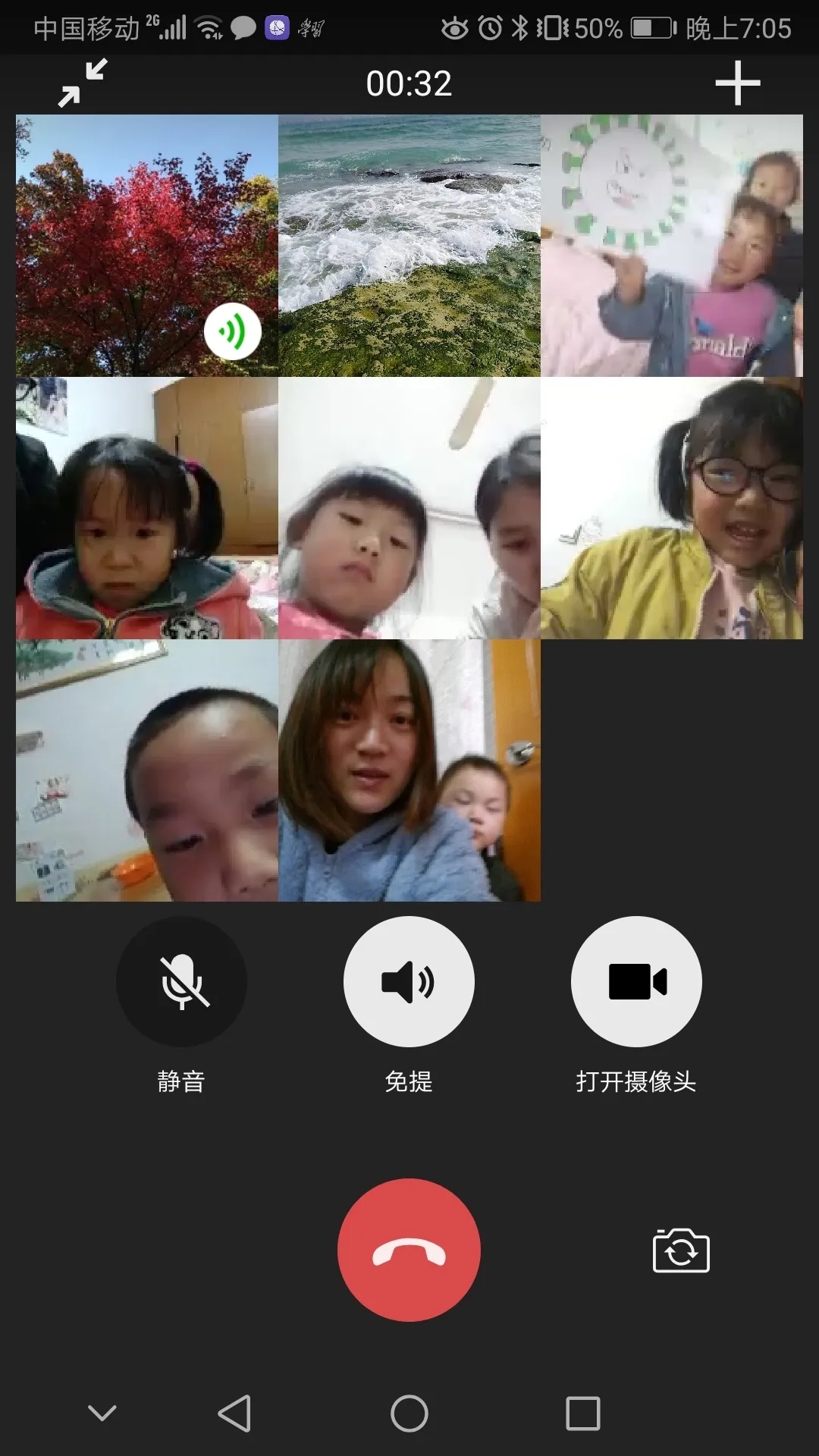Select the video tile with the wooden wardrobe

point(147,508)
